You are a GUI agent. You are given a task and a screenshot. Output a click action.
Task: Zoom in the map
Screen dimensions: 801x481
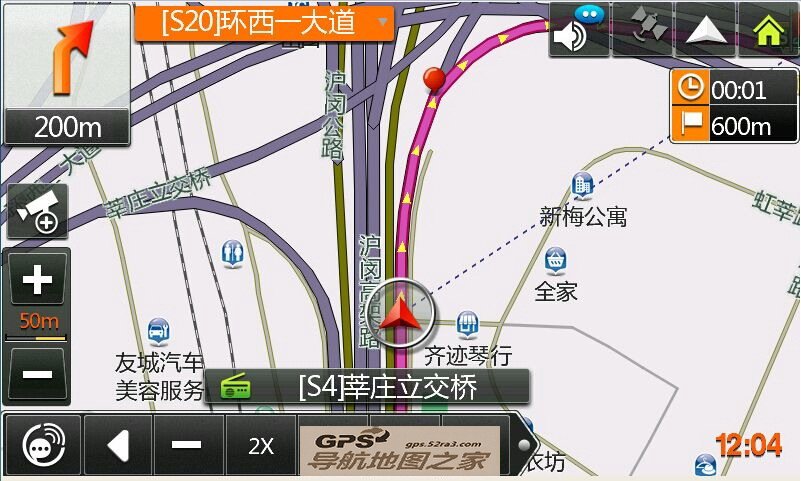coord(38,280)
